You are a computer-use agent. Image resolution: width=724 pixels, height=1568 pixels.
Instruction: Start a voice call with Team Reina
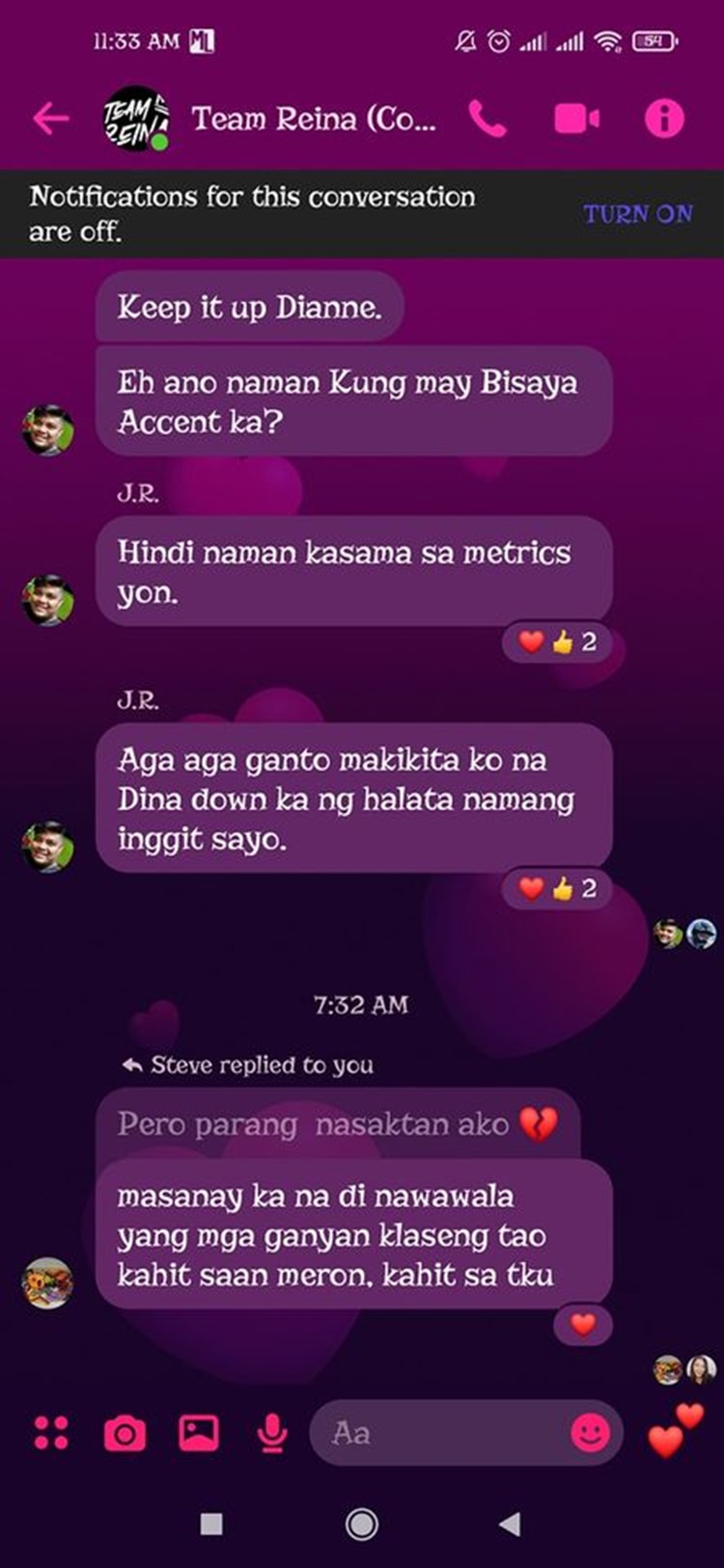487,119
